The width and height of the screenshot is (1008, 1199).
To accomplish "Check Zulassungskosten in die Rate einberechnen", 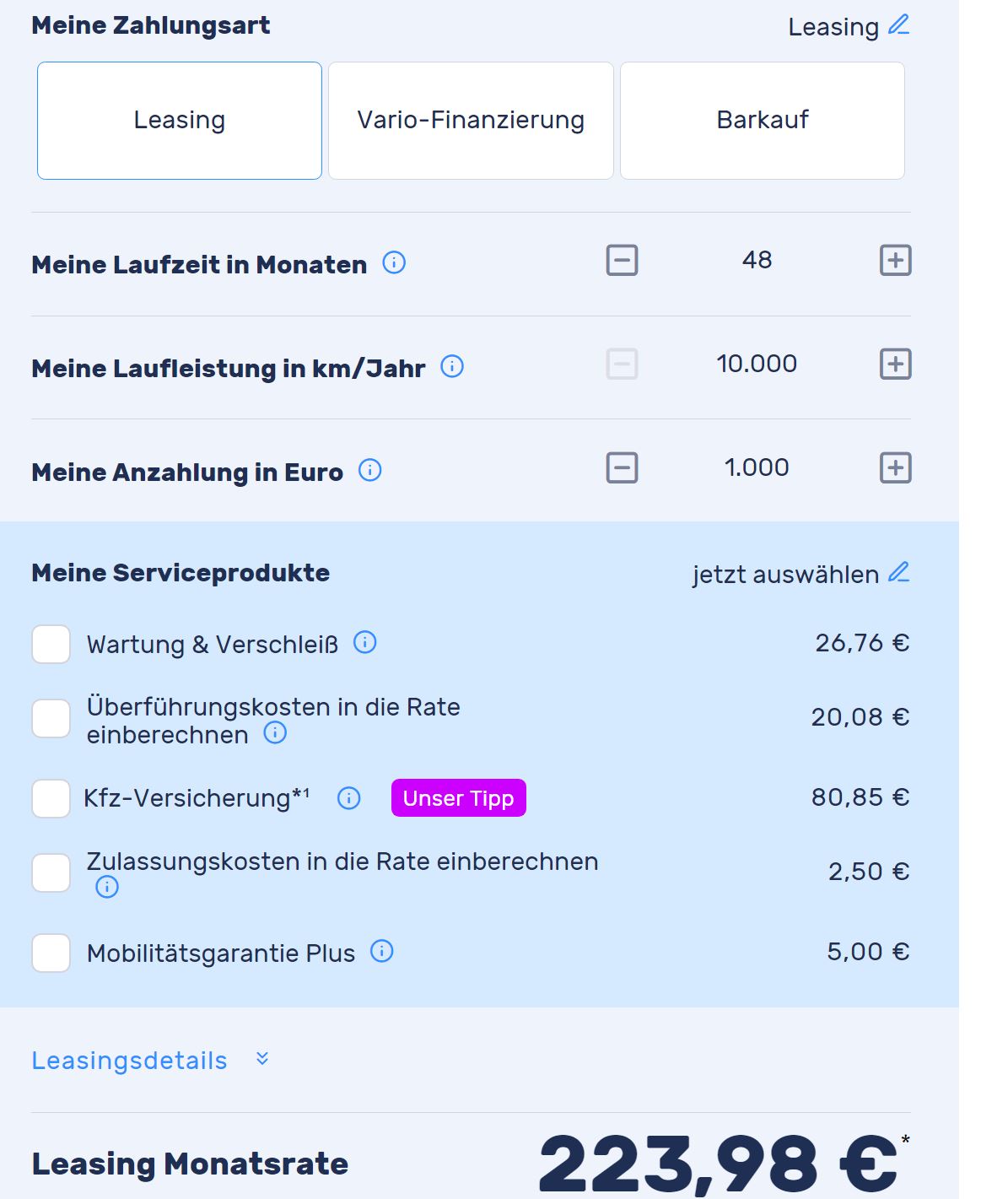I will pyautogui.click(x=51, y=872).
